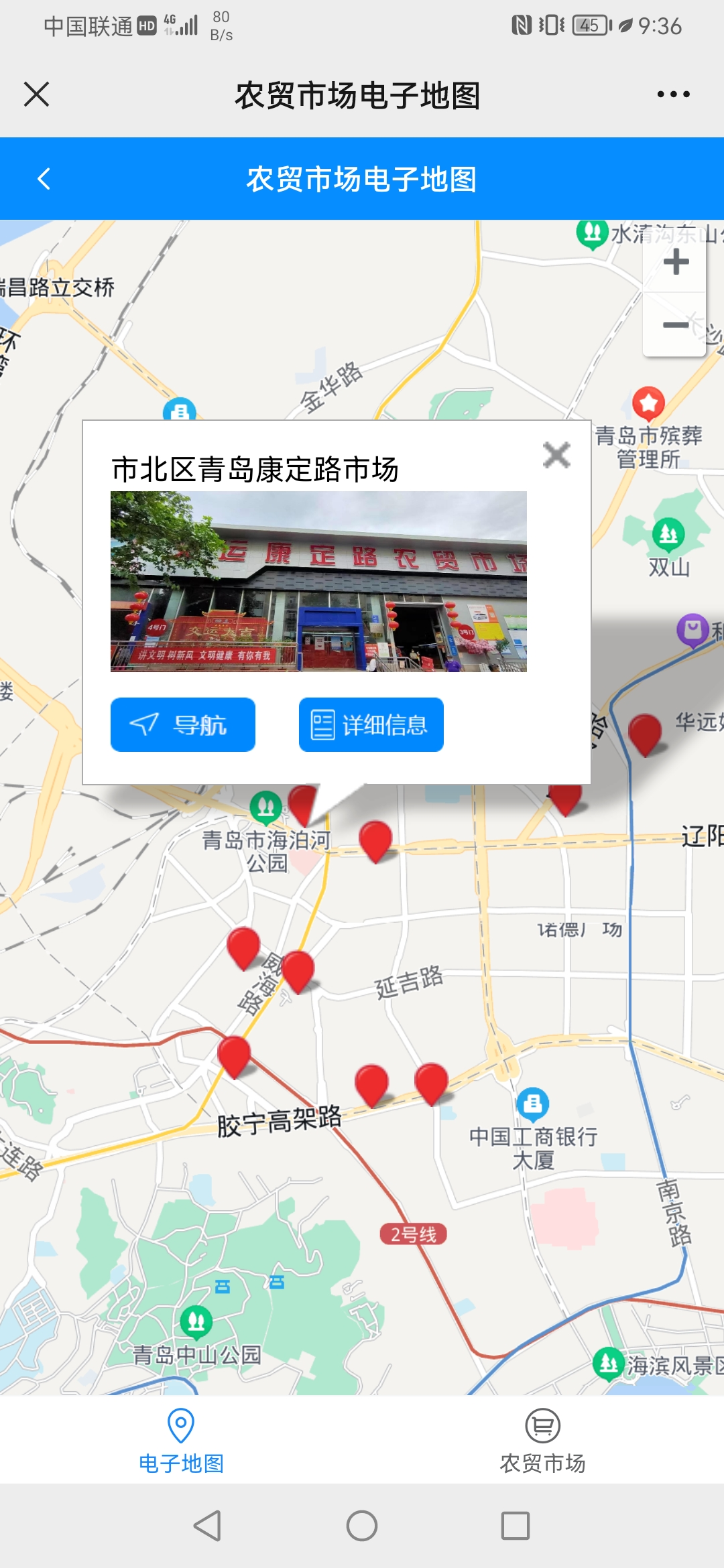Switch to the 农贸市场 tab

pyautogui.click(x=542, y=1440)
